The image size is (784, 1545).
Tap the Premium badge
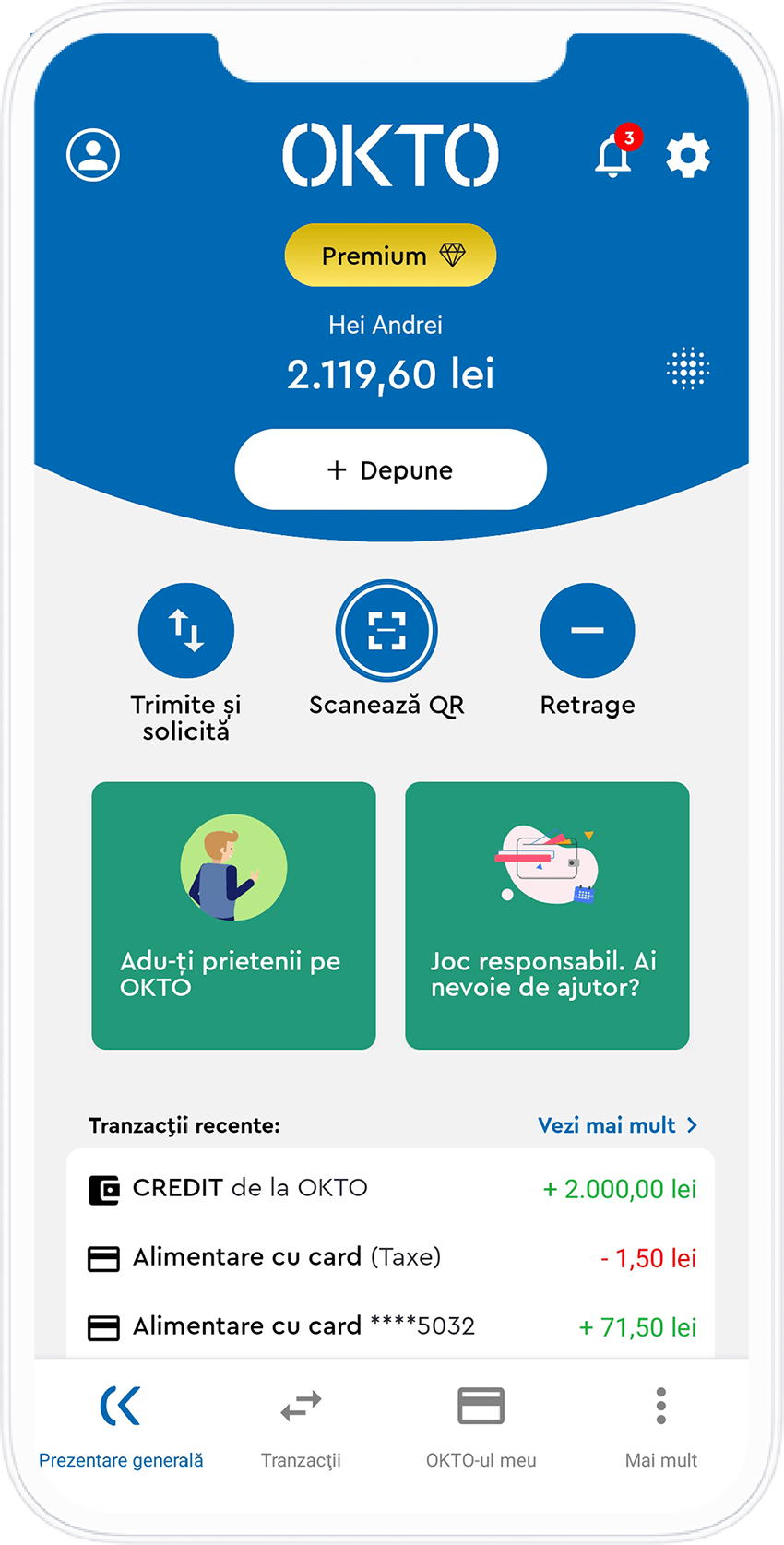pyautogui.click(x=390, y=256)
